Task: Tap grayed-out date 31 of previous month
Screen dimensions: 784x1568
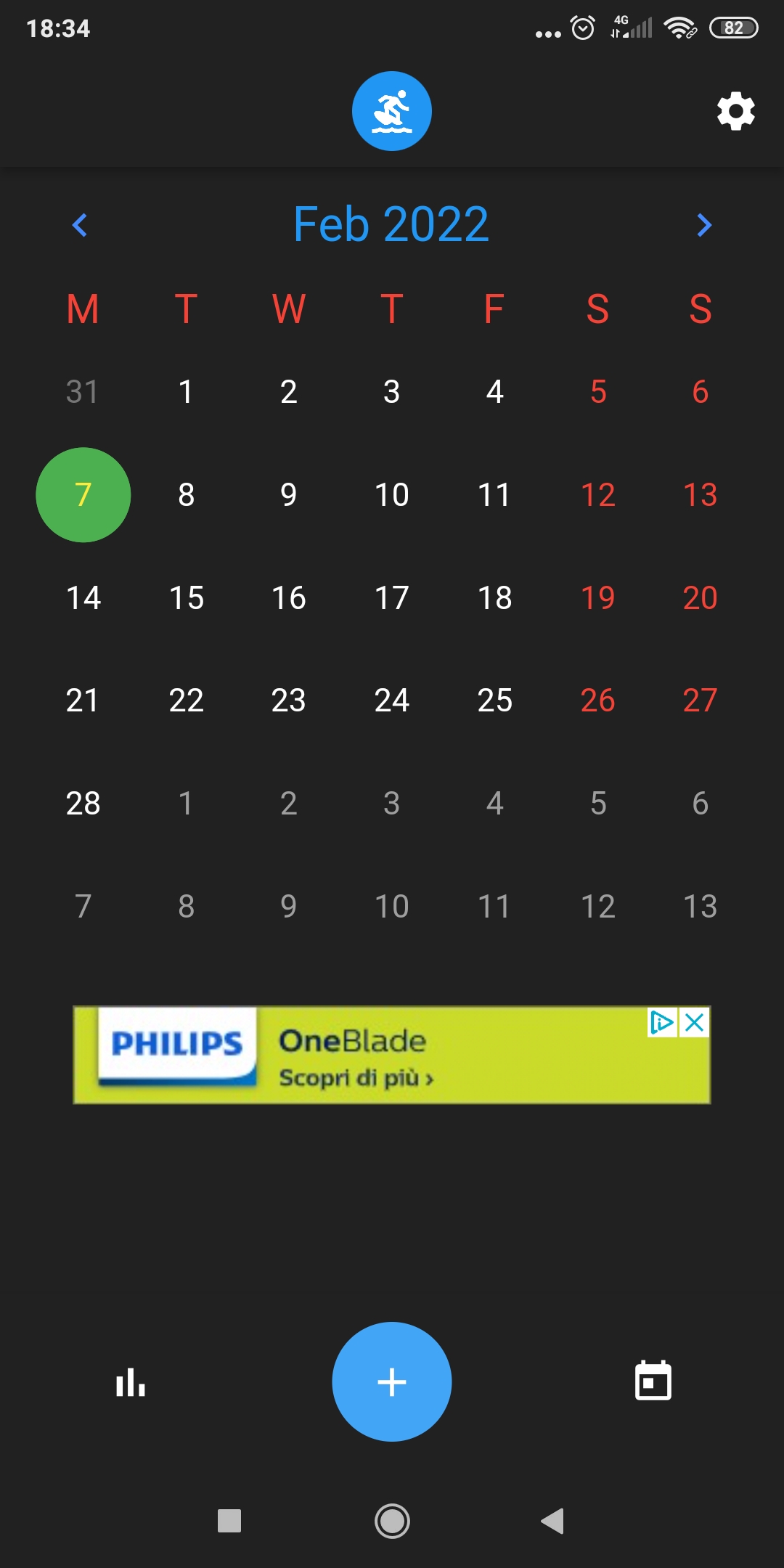Action: click(82, 392)
